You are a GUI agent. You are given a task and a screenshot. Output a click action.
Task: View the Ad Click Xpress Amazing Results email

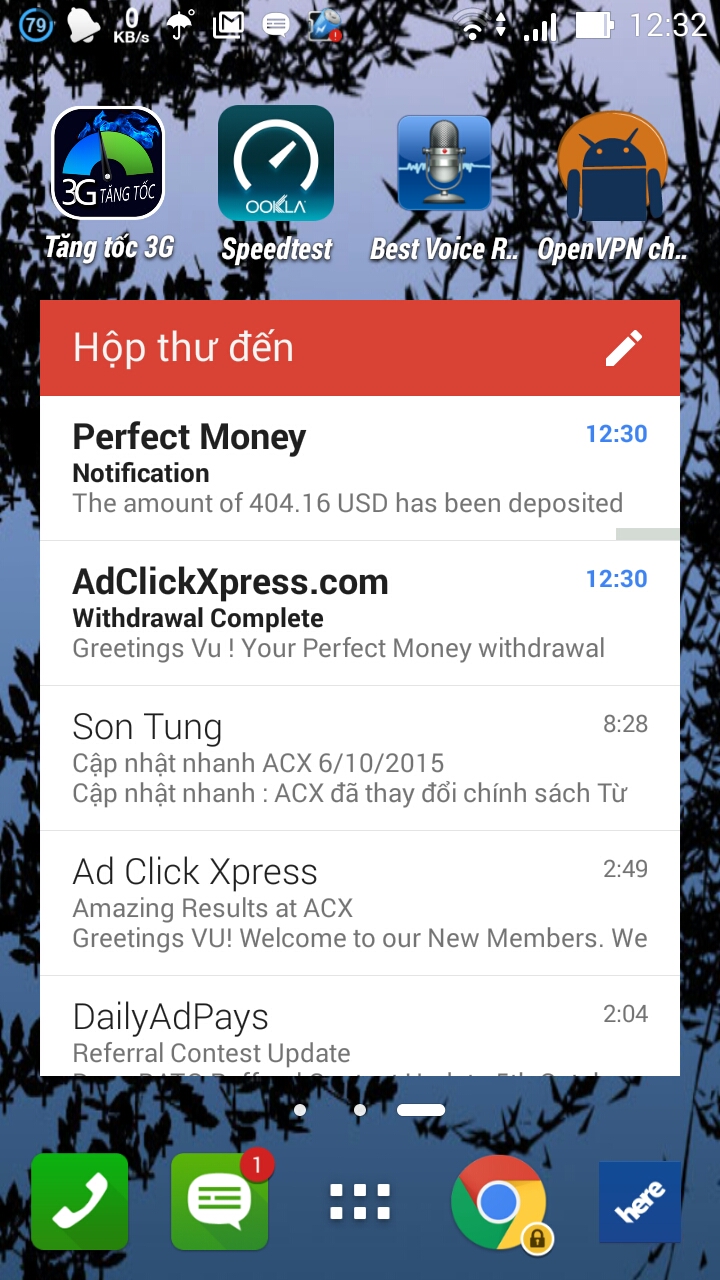[x=360, y=903]
